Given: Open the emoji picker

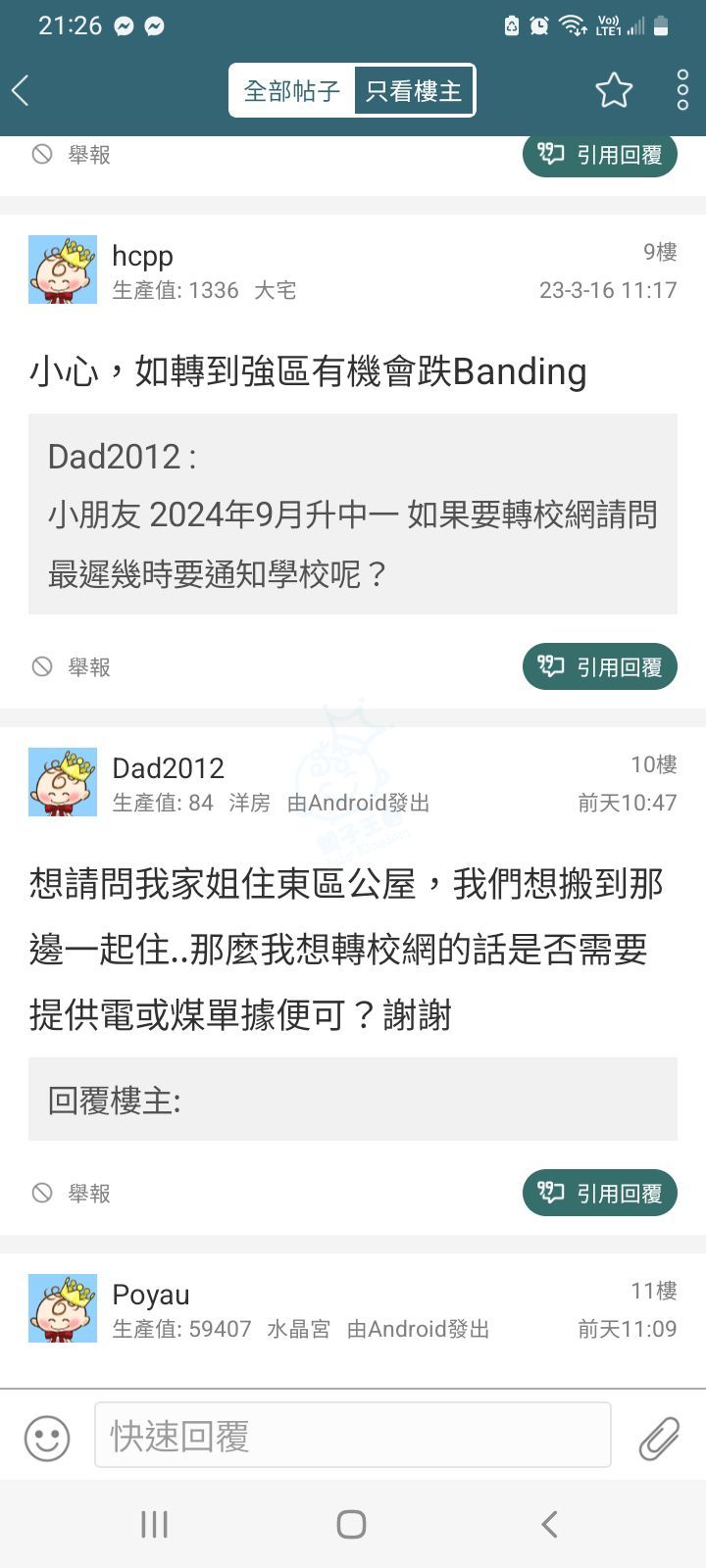Looking at the screenshot, I should click(47, 1438).
